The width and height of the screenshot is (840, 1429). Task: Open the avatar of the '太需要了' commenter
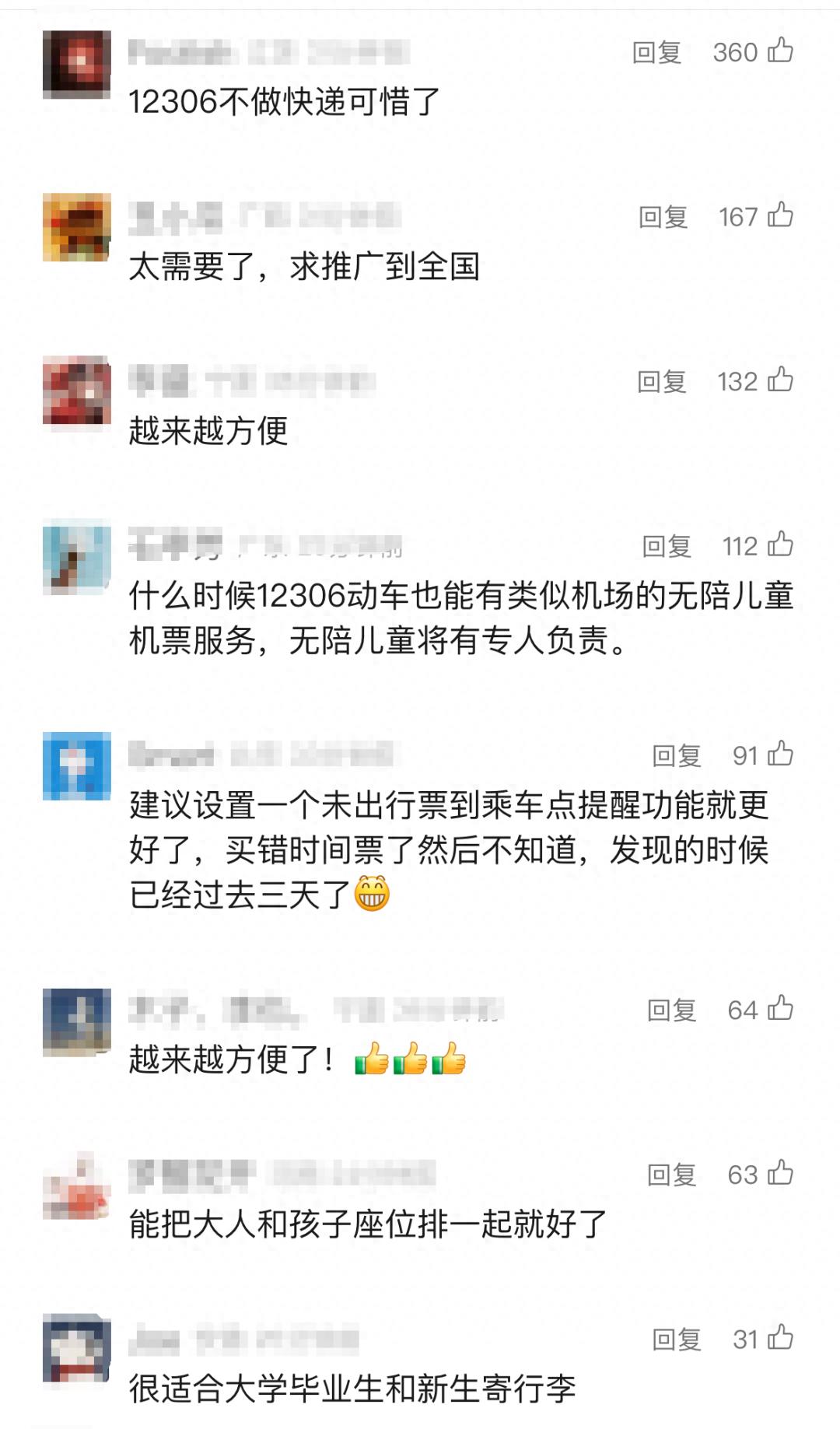[76, 227]
